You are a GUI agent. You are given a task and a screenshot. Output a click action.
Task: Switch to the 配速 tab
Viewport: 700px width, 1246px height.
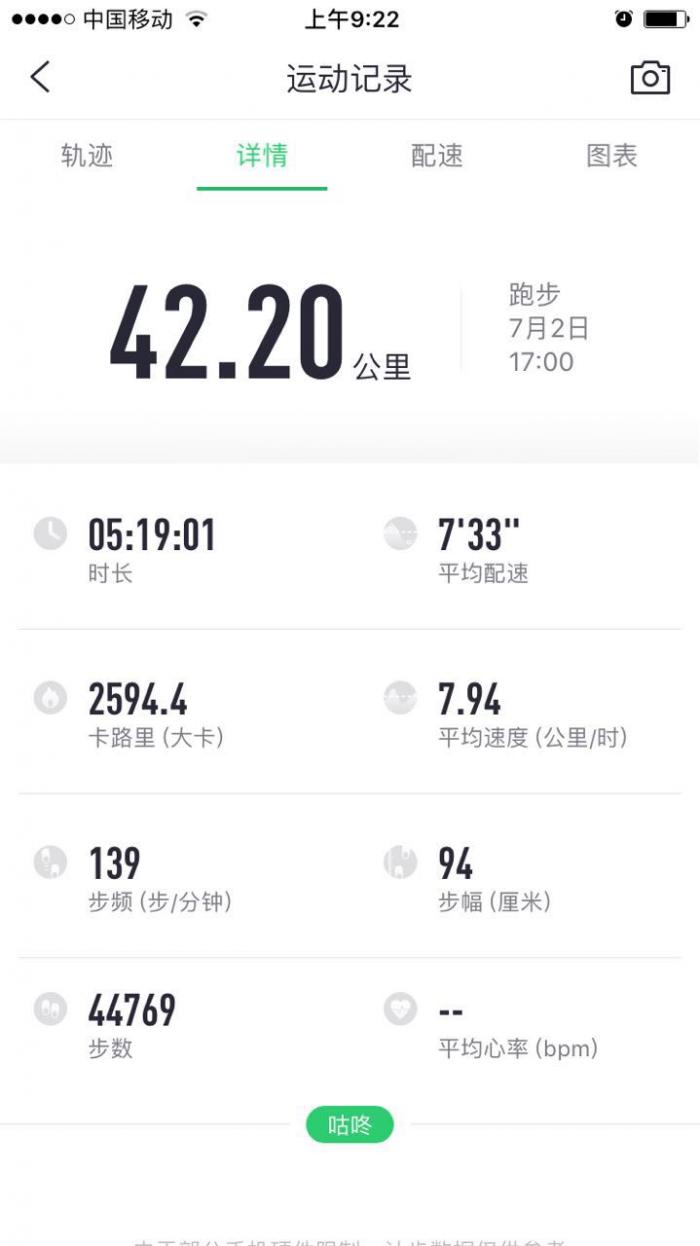tap(437, 156)
